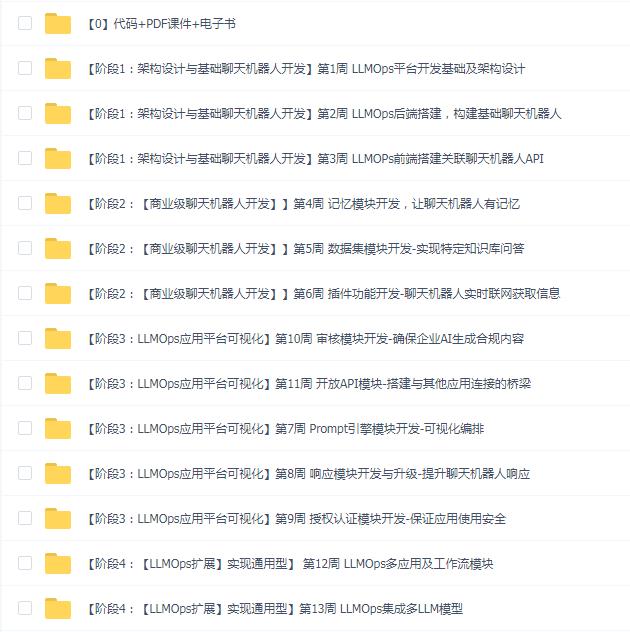Screen dimensions: 630x632
Task: Open the 第12周 LLMOps多应用及工作流模块 folder
Action: (x=290, y=564)
